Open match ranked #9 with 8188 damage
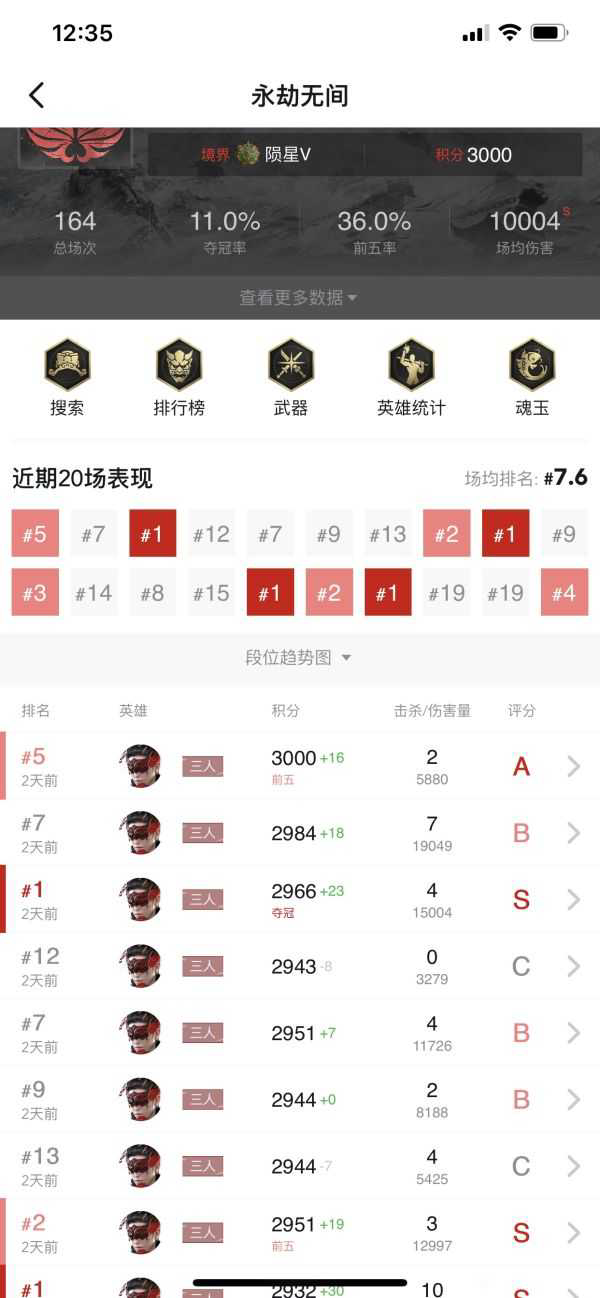This screenshot has height=1298, width=600. [300, 1099]
